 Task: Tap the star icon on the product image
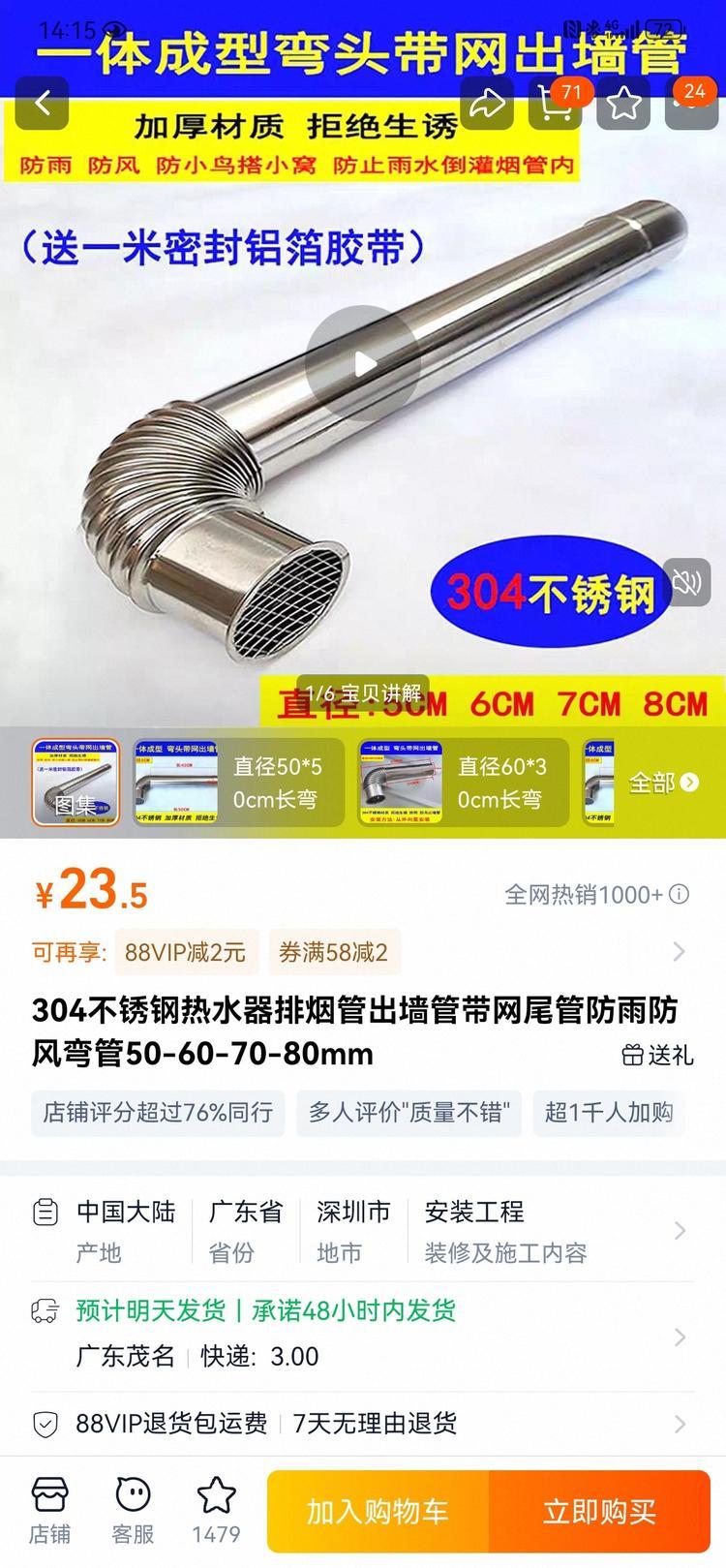pyautogui.click(x=624, y=103)
